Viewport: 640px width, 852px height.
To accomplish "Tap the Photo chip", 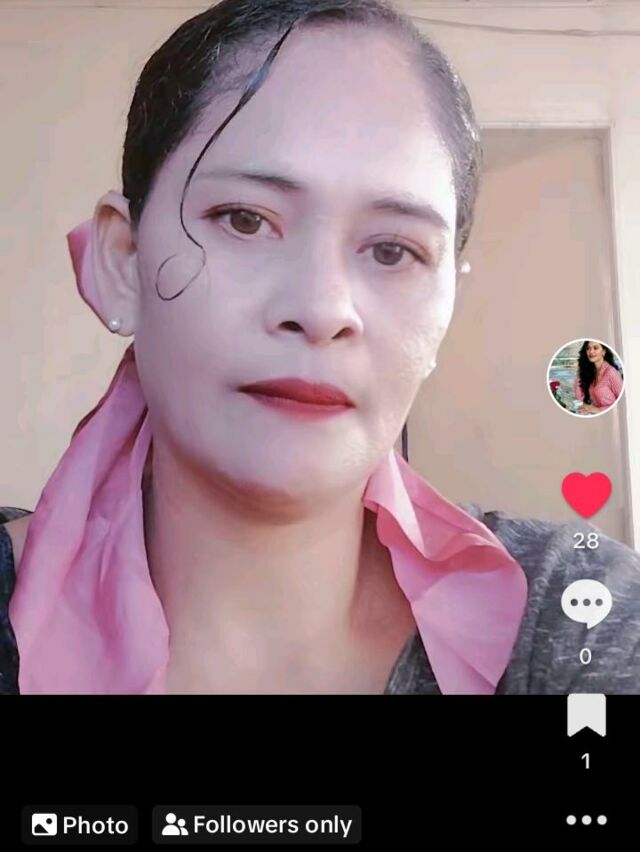I will point(80,825).
